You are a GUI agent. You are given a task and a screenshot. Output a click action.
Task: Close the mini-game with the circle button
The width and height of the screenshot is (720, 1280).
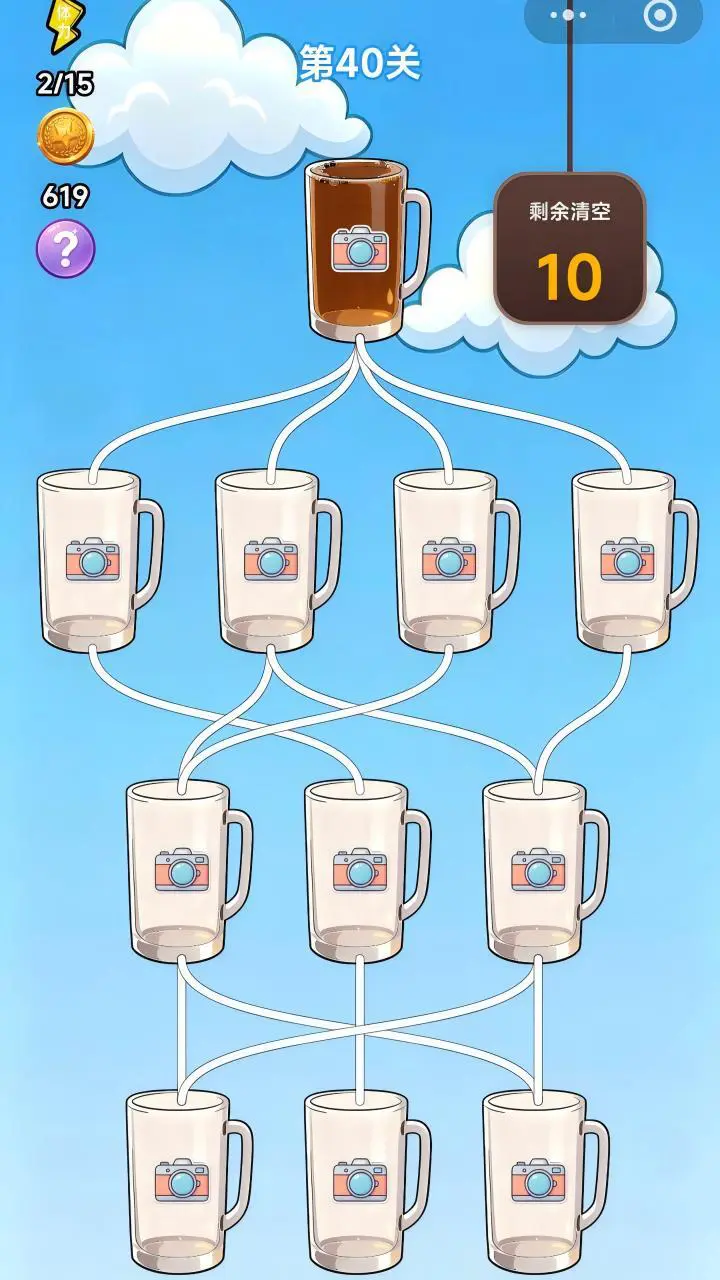pyautogui.click(x=659, y=15)
